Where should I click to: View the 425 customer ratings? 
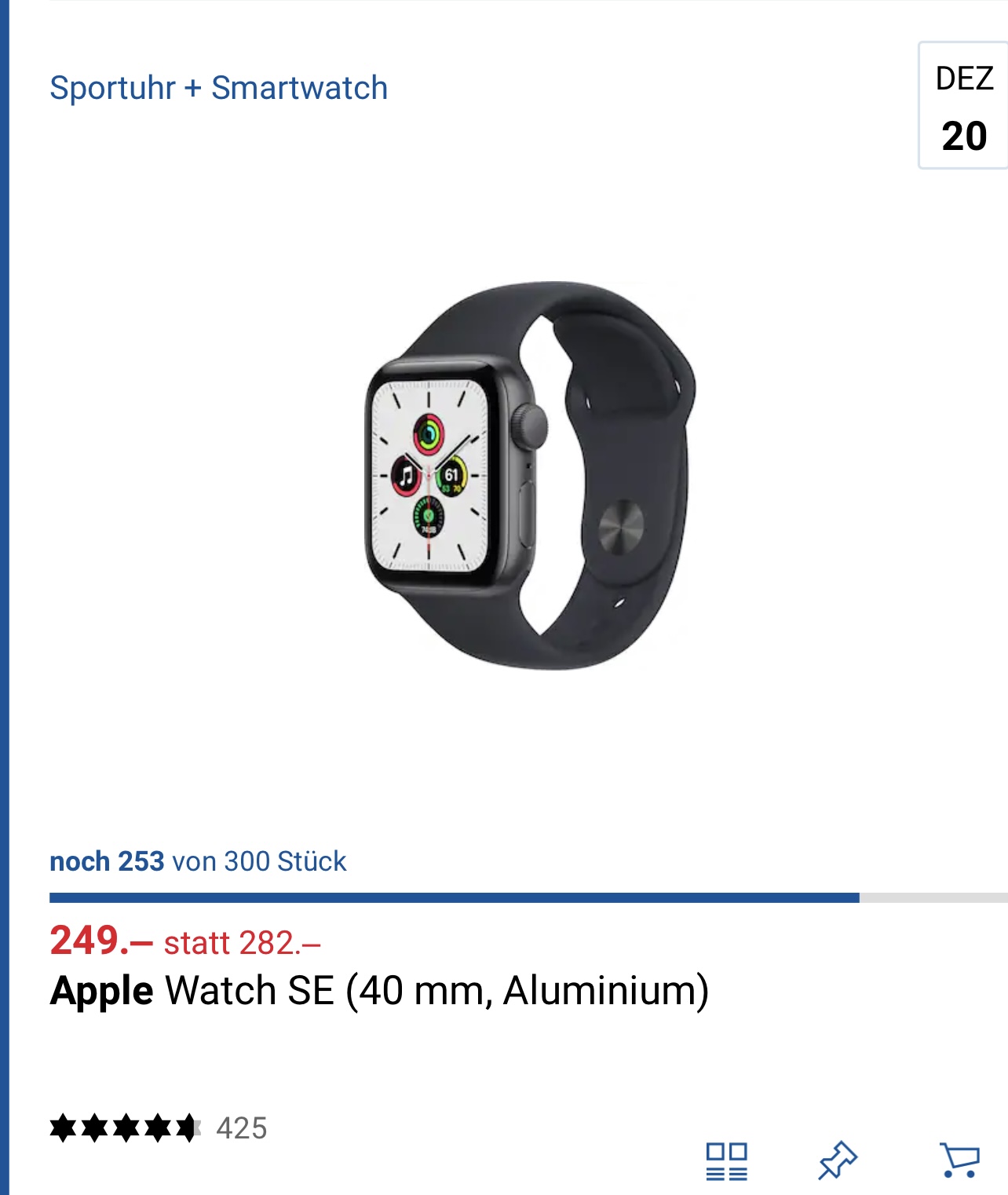pos(159,1128)
